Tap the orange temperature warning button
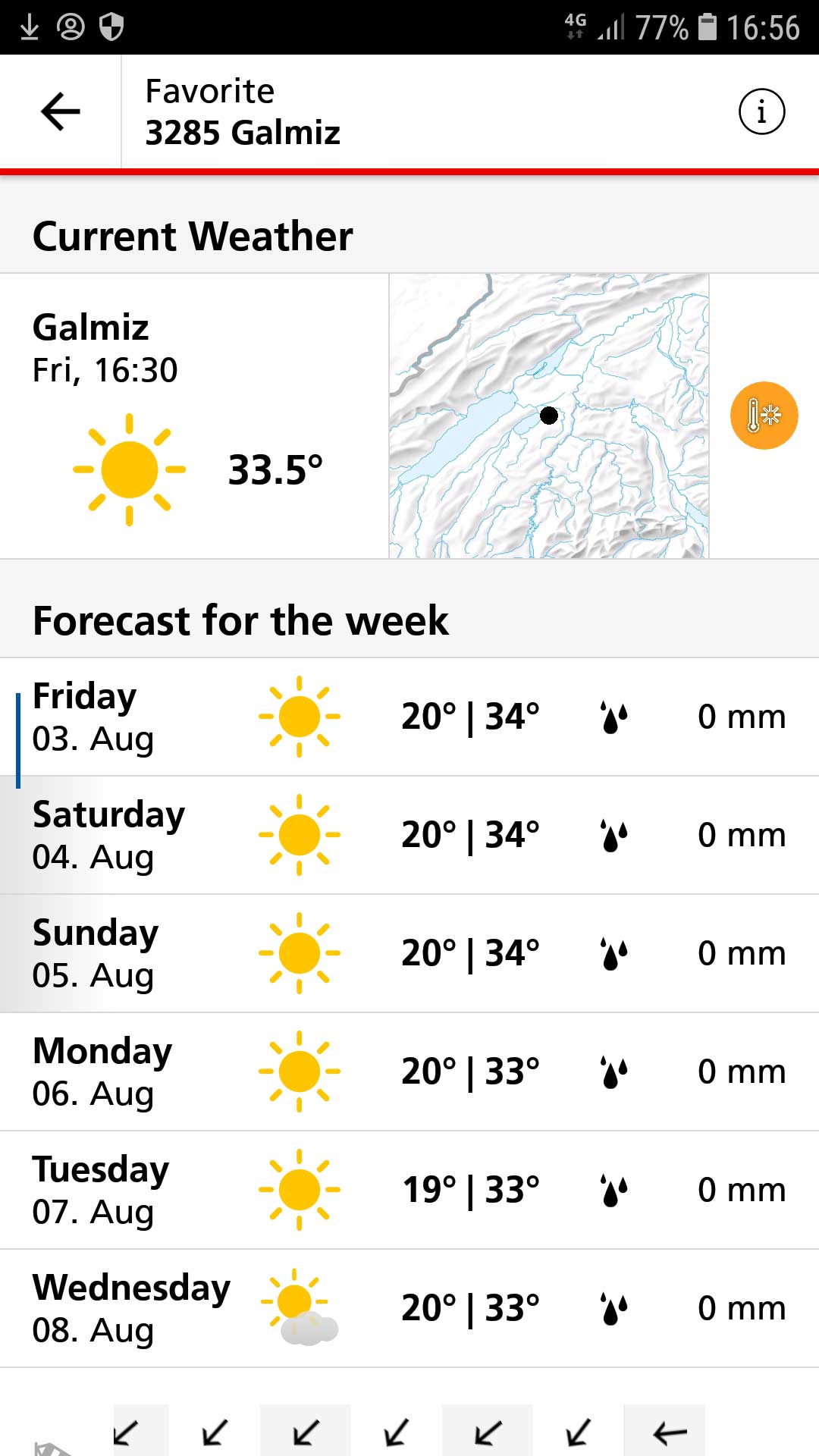 [764, 416]
